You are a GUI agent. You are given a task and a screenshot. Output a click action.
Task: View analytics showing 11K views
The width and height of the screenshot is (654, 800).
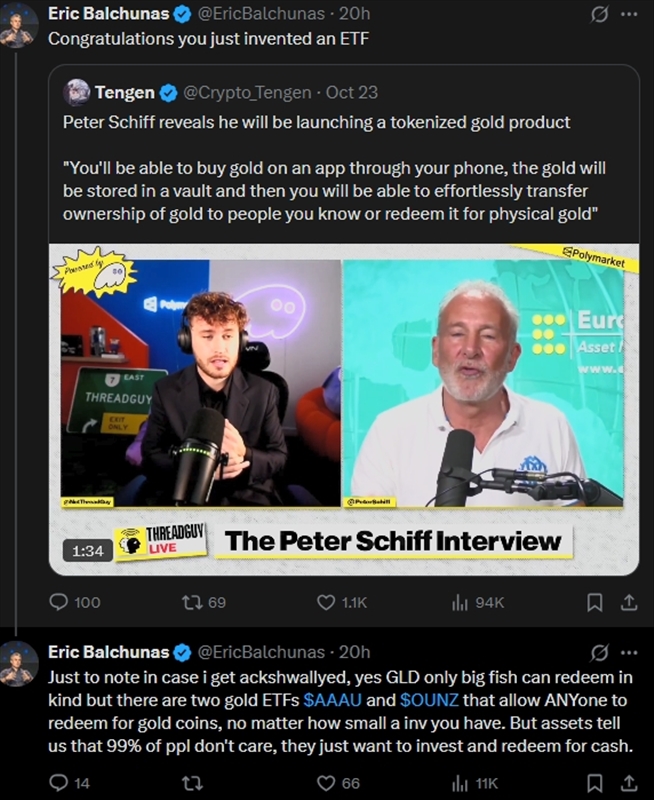pos(461,783)
